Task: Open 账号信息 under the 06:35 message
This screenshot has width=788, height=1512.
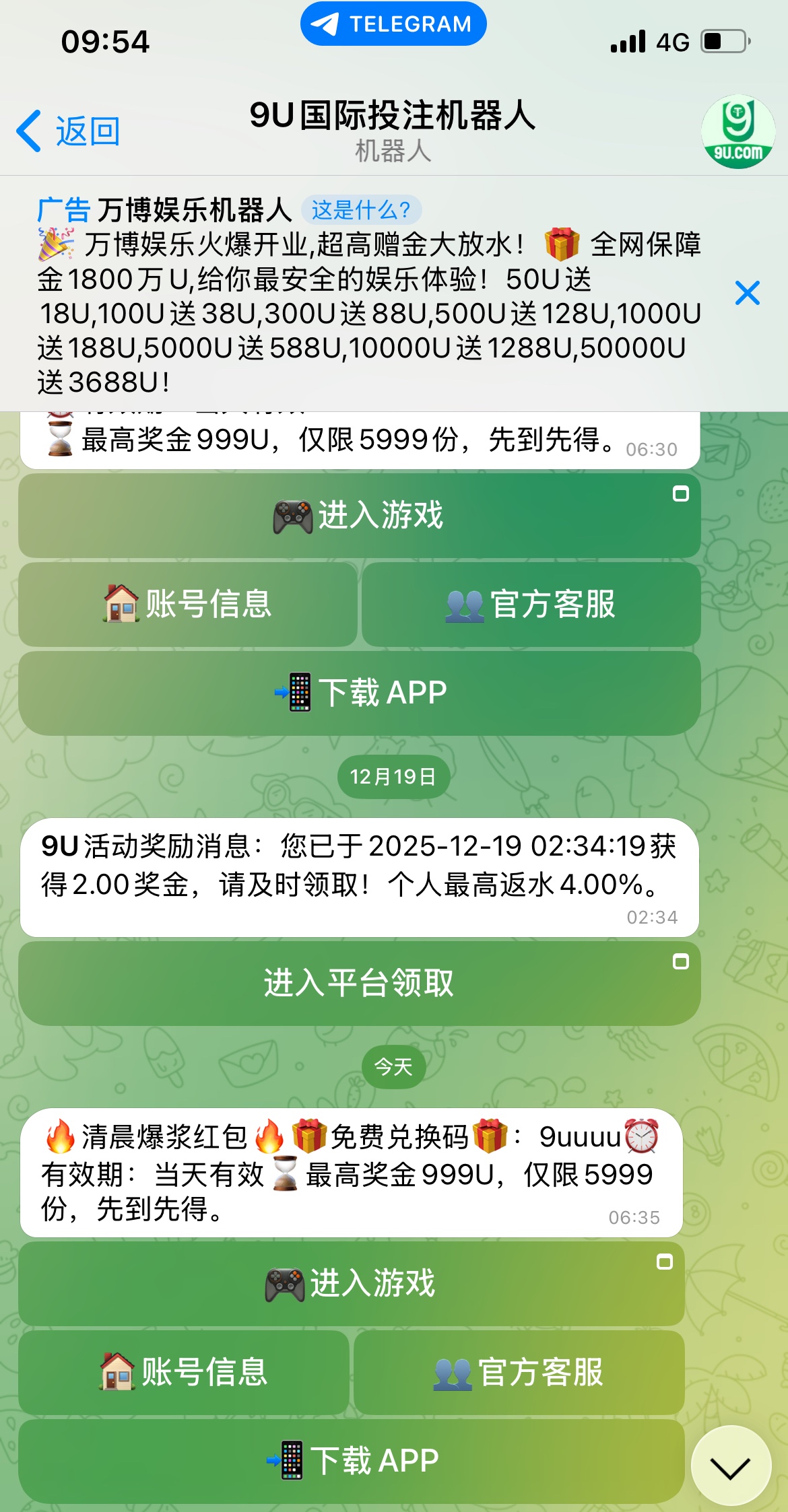Action: pos(184,1372)
